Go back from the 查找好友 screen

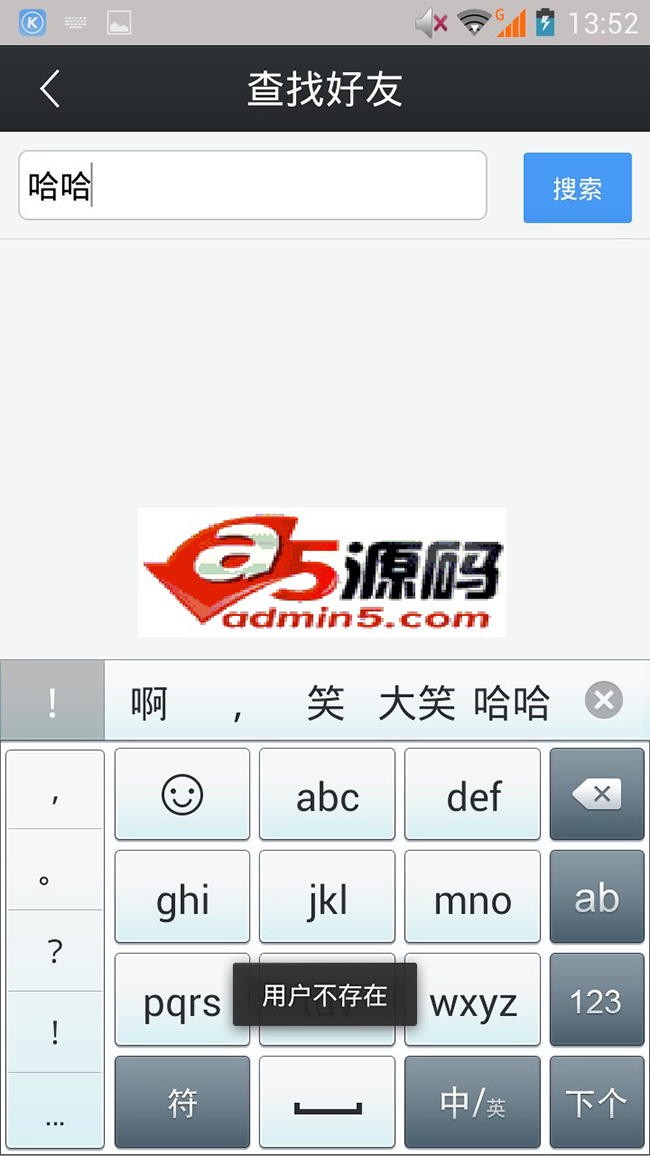point(50,89)
